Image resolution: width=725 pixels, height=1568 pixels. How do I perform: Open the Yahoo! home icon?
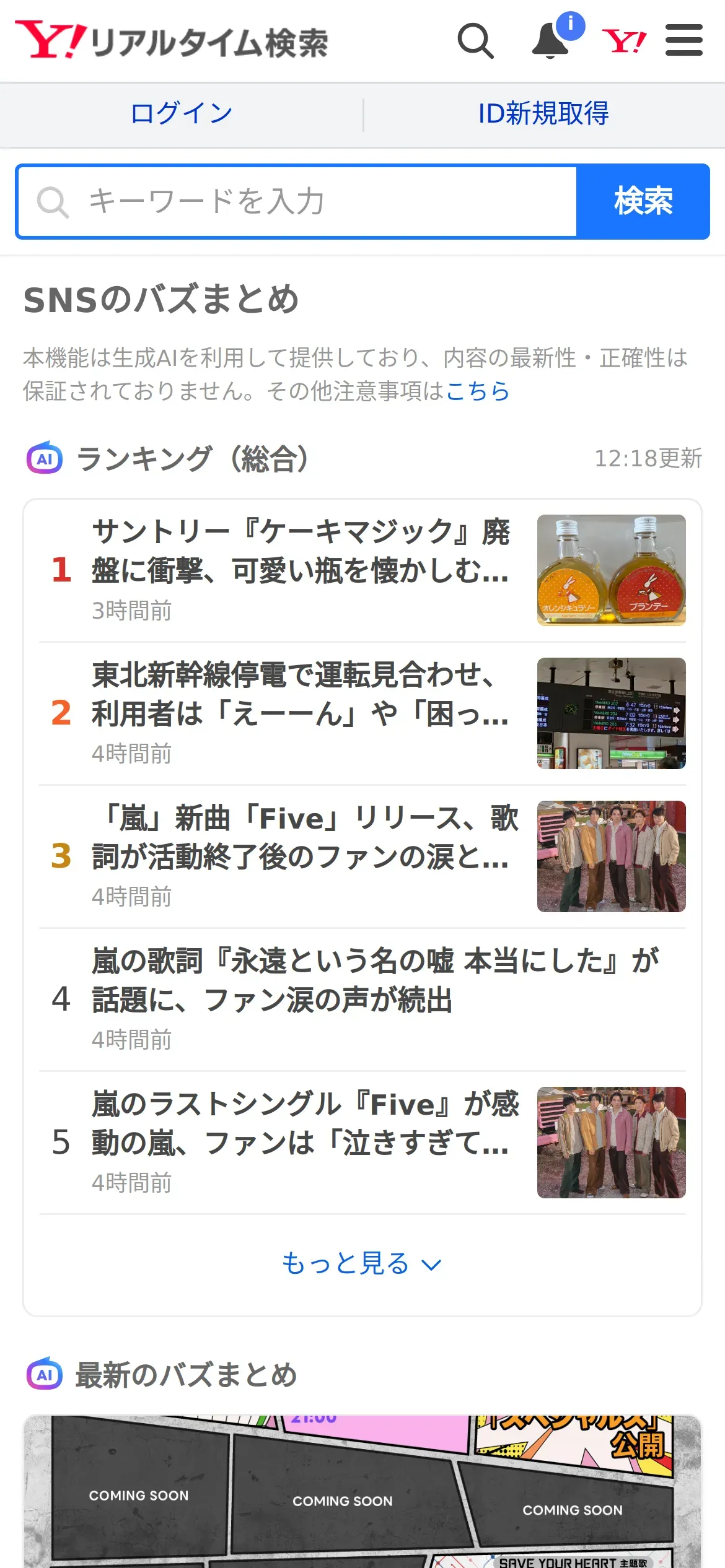click(624, 41)
